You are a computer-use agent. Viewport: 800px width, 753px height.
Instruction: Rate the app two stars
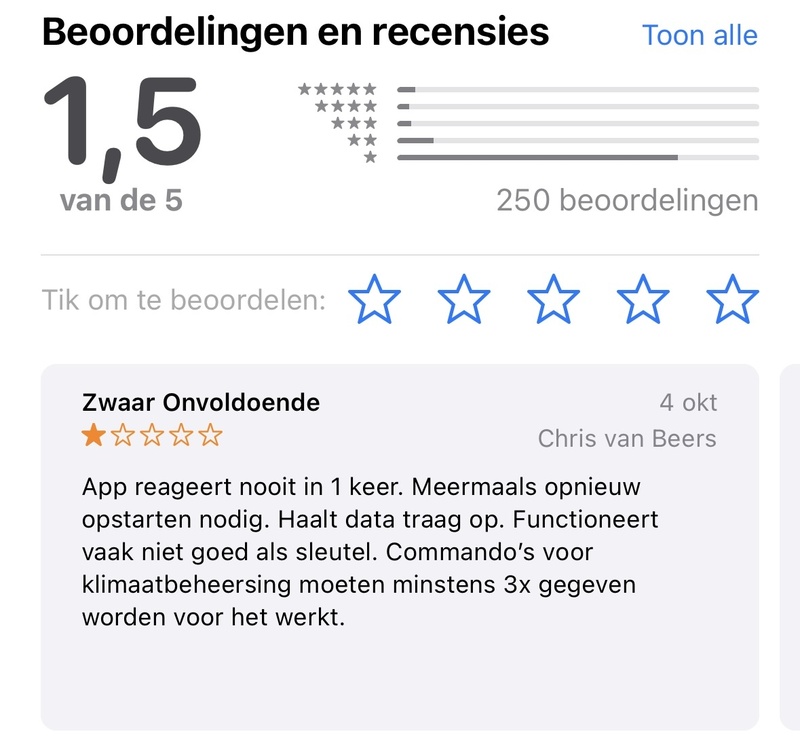464,299
